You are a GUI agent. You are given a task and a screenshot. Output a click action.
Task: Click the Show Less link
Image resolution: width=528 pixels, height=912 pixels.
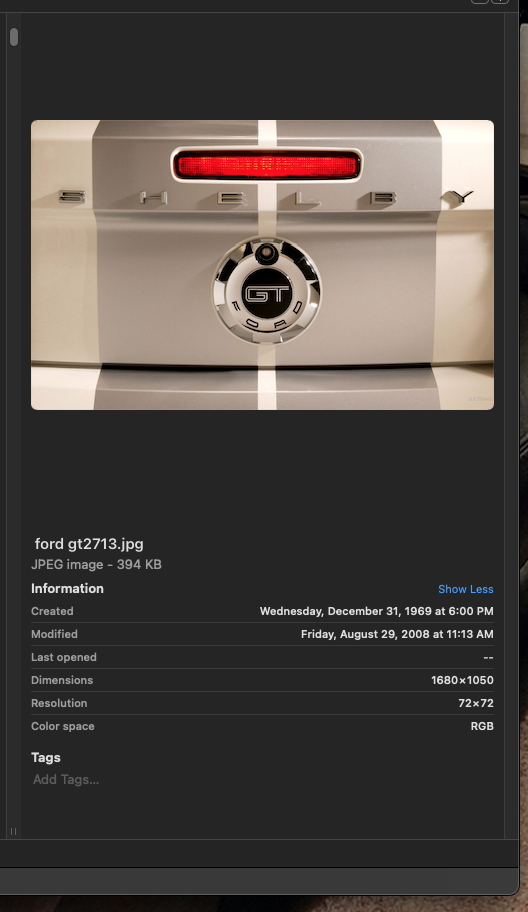(465, 589)
